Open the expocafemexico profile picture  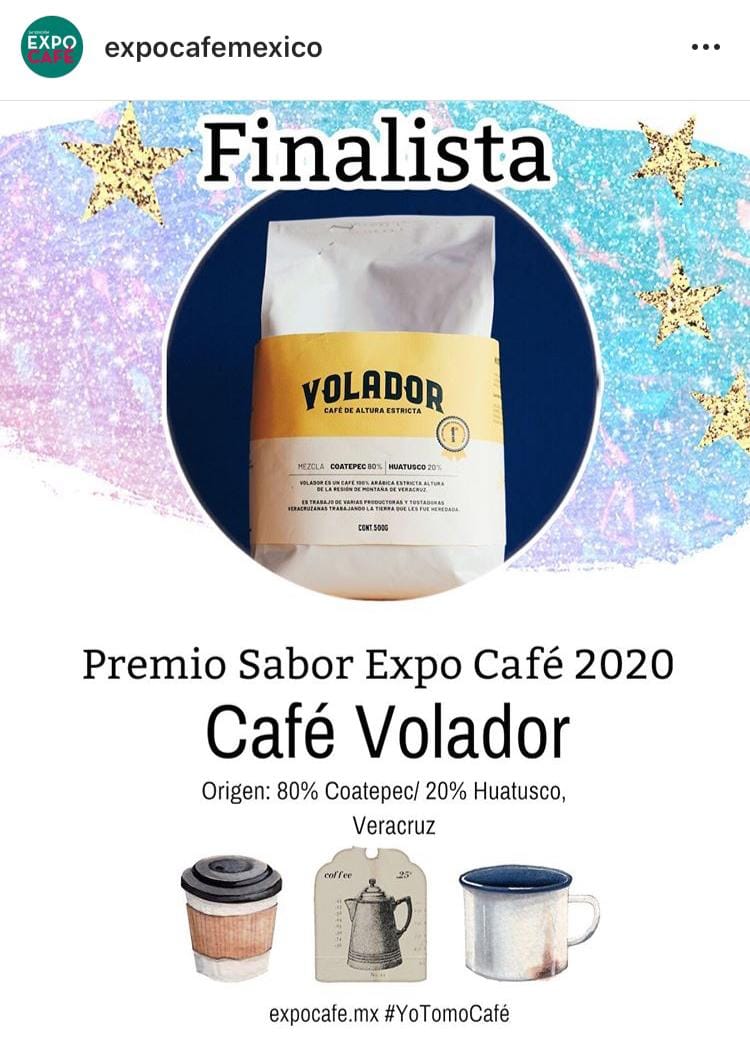click(x=52, y=47)
